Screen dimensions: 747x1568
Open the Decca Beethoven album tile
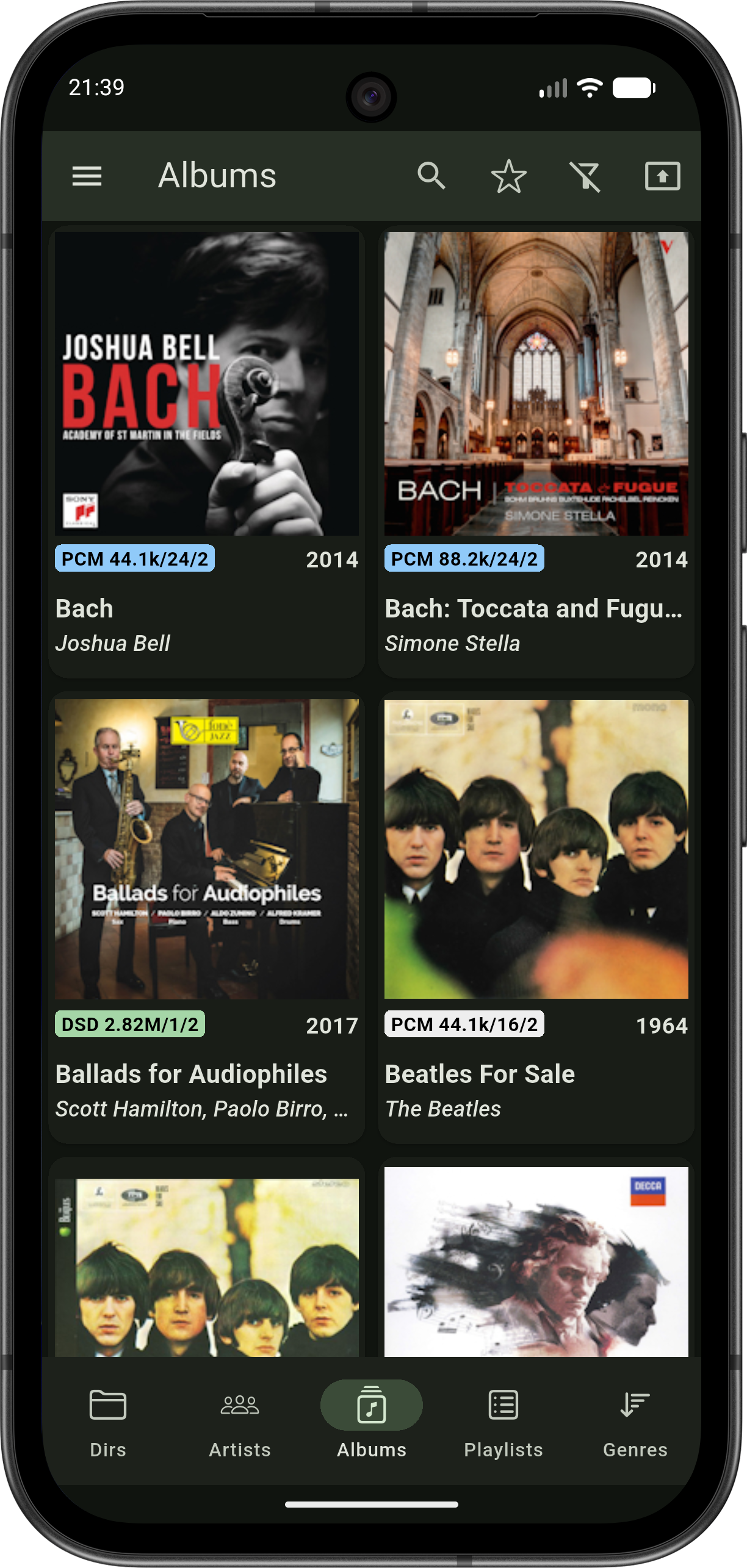(536, 1262)
